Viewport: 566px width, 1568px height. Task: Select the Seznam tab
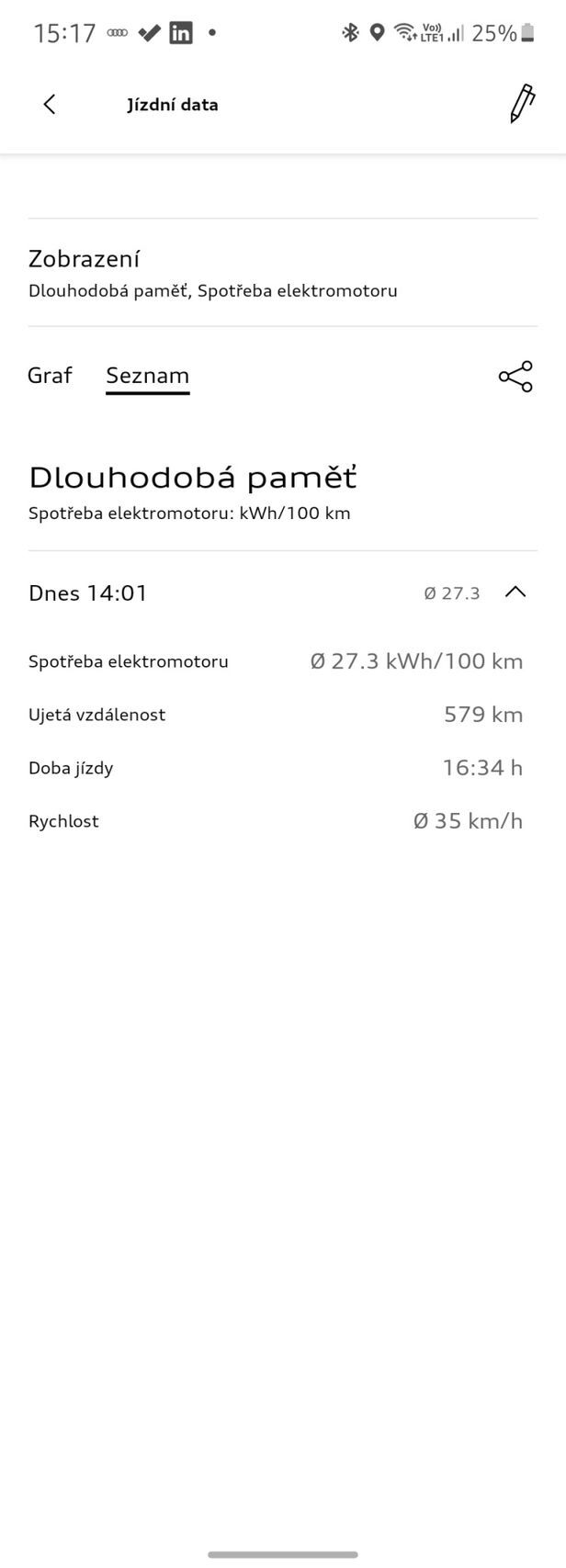147,375
